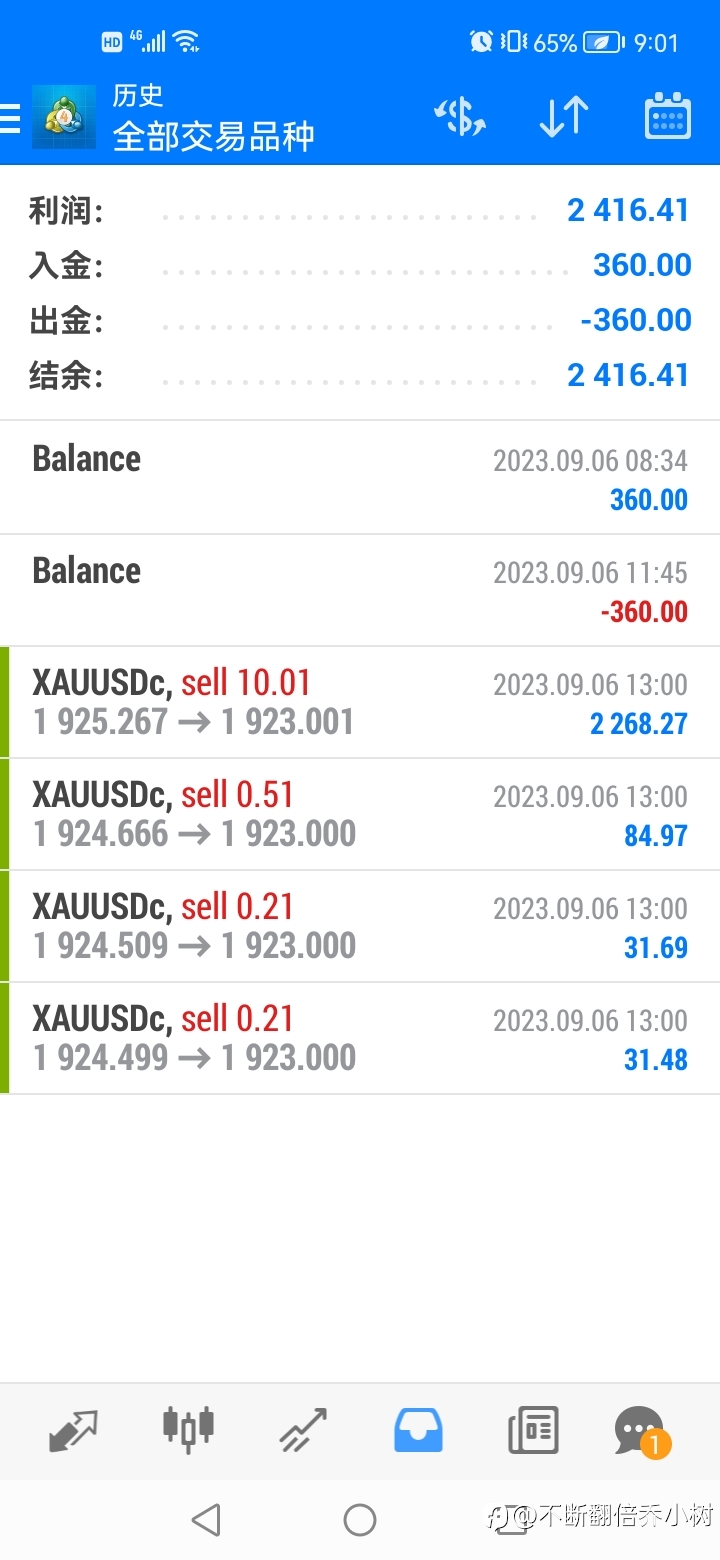Screen dimensions: 720x1560
Task: Open the symbol filter dollar icon
Action: coord(460,117)
